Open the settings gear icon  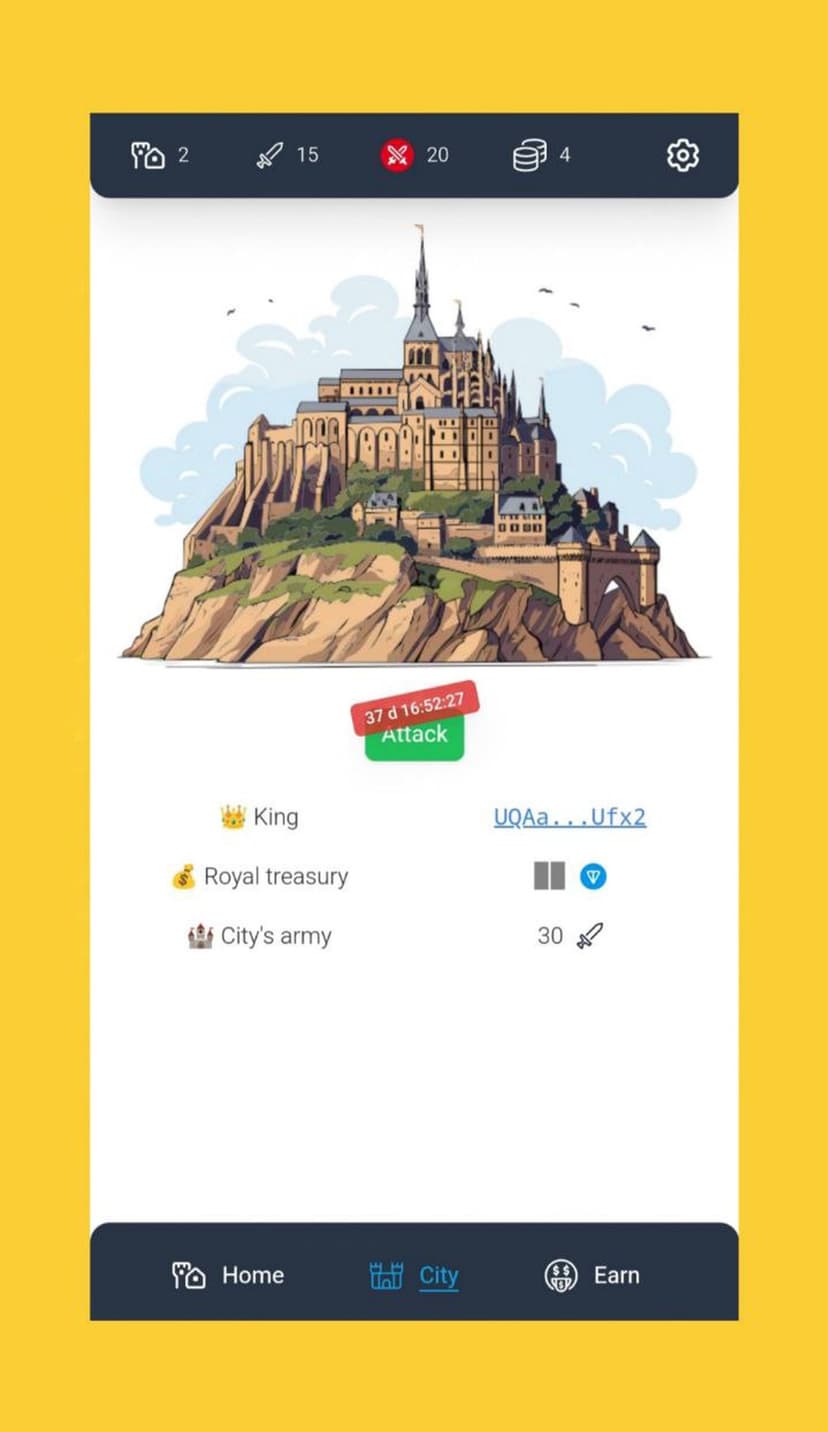click(x=682, y=155)
